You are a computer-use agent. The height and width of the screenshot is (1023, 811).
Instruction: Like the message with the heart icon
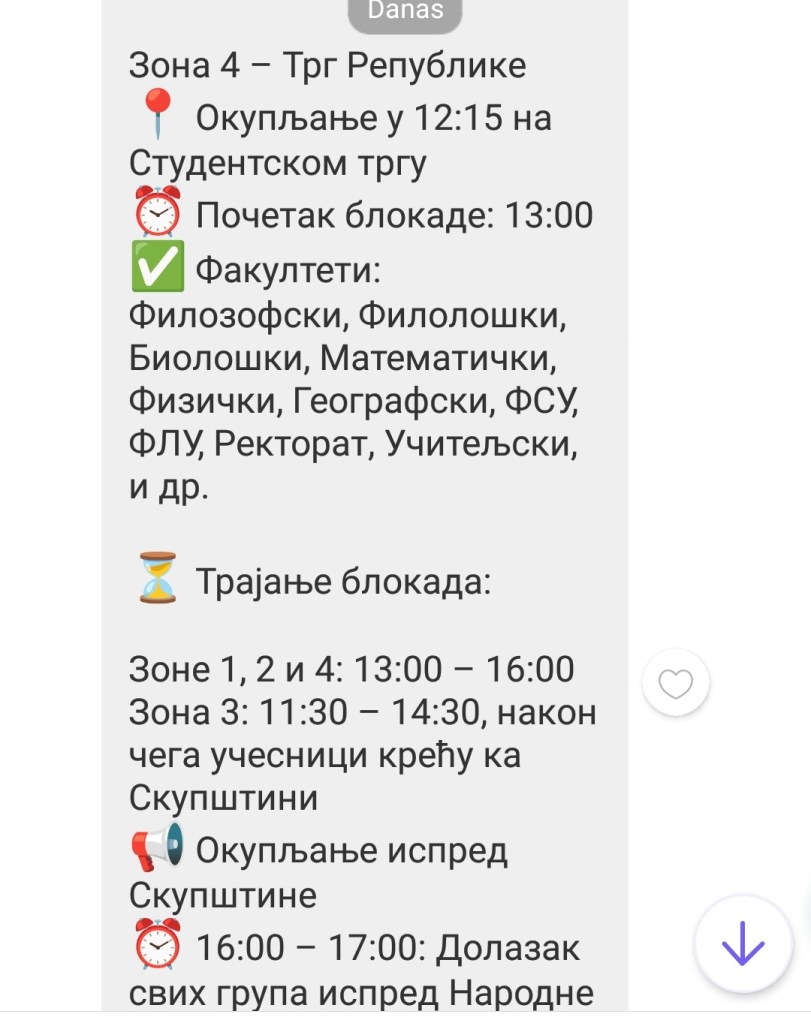coord(676,684)
